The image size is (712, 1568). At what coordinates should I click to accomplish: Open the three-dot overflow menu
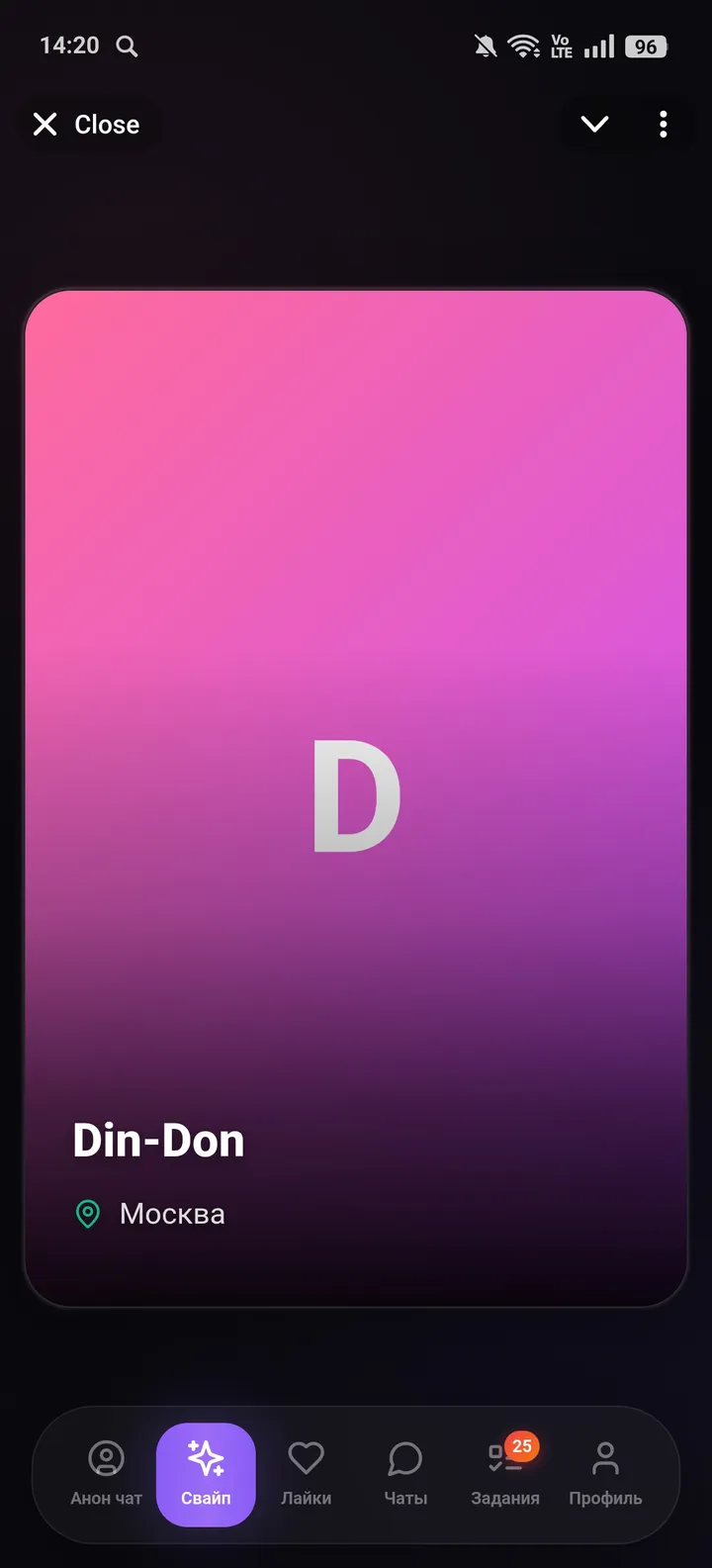click(x=663, y=125)
